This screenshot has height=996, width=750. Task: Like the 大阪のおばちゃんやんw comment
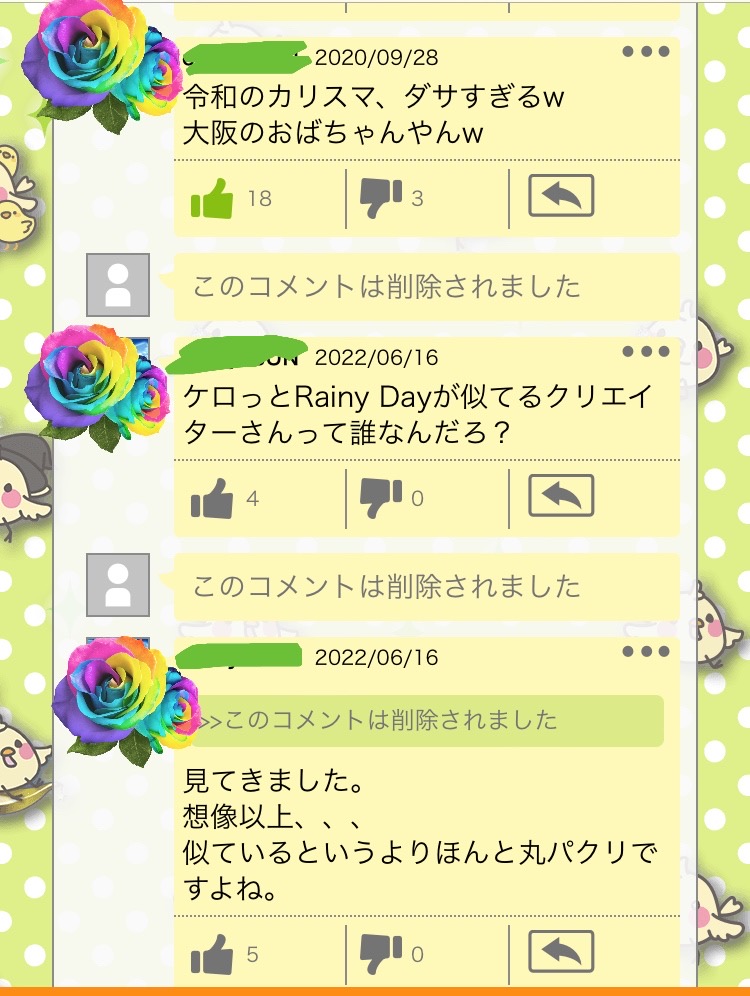pyautogui.click(x=212, y=198)
